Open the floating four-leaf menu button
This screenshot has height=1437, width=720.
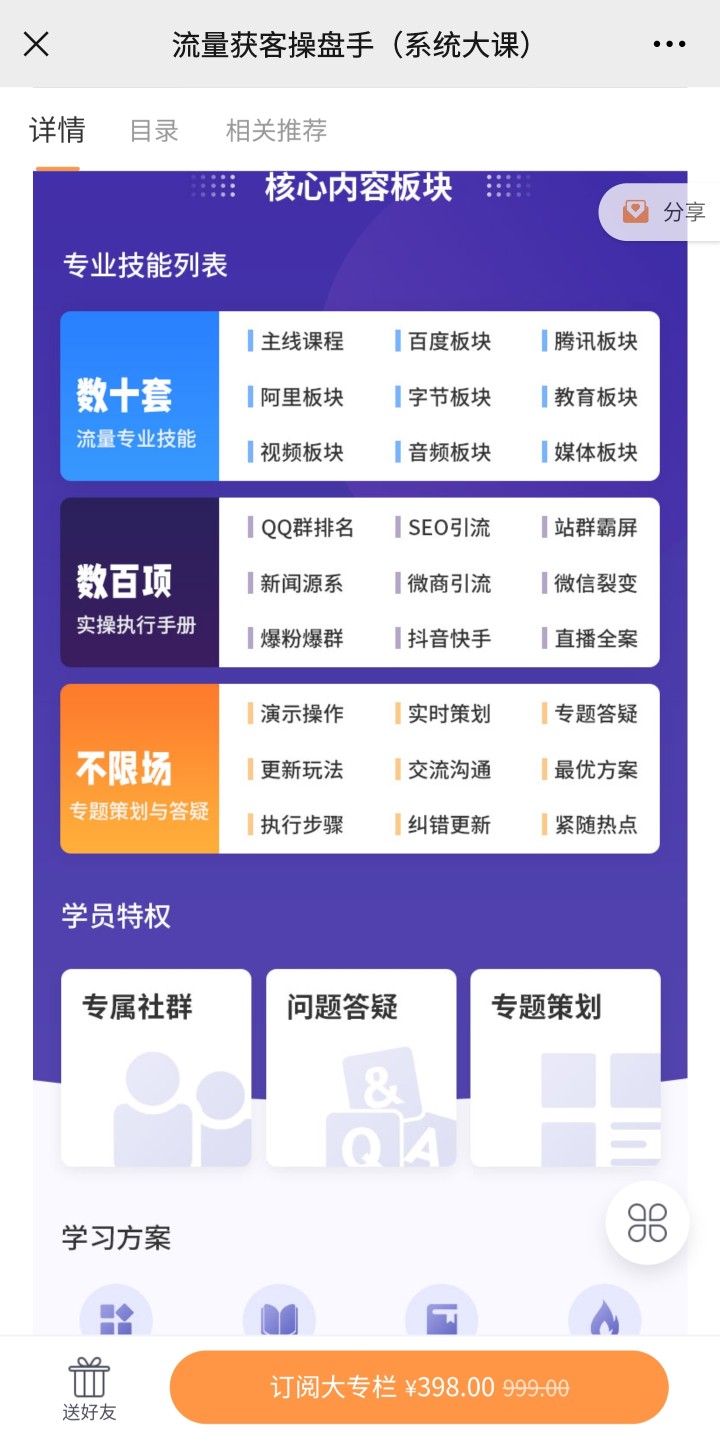[647, 1222]
